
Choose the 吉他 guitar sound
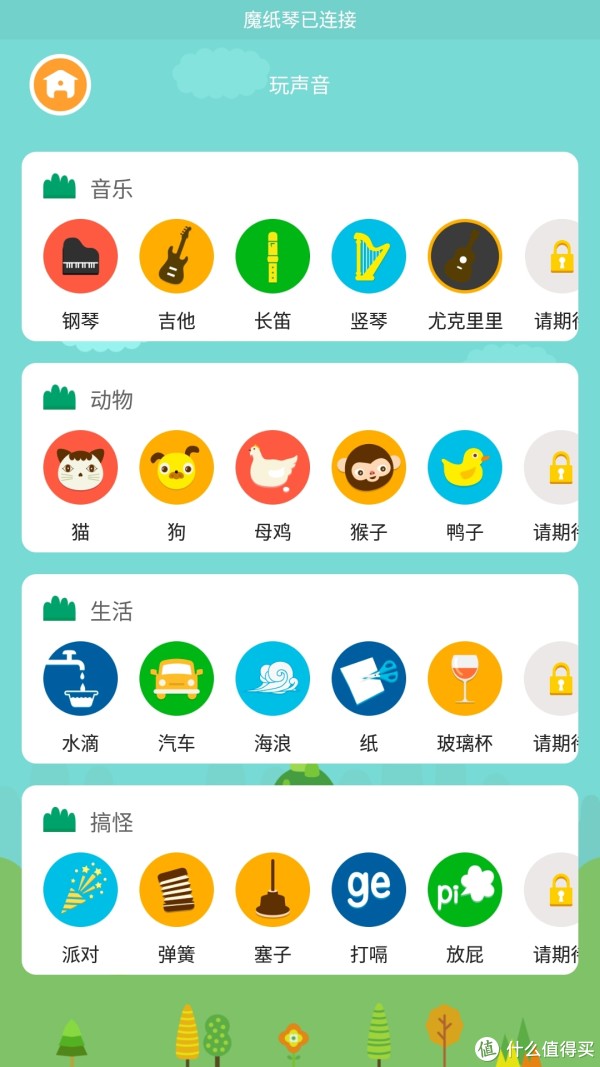[x=176, y=256]
